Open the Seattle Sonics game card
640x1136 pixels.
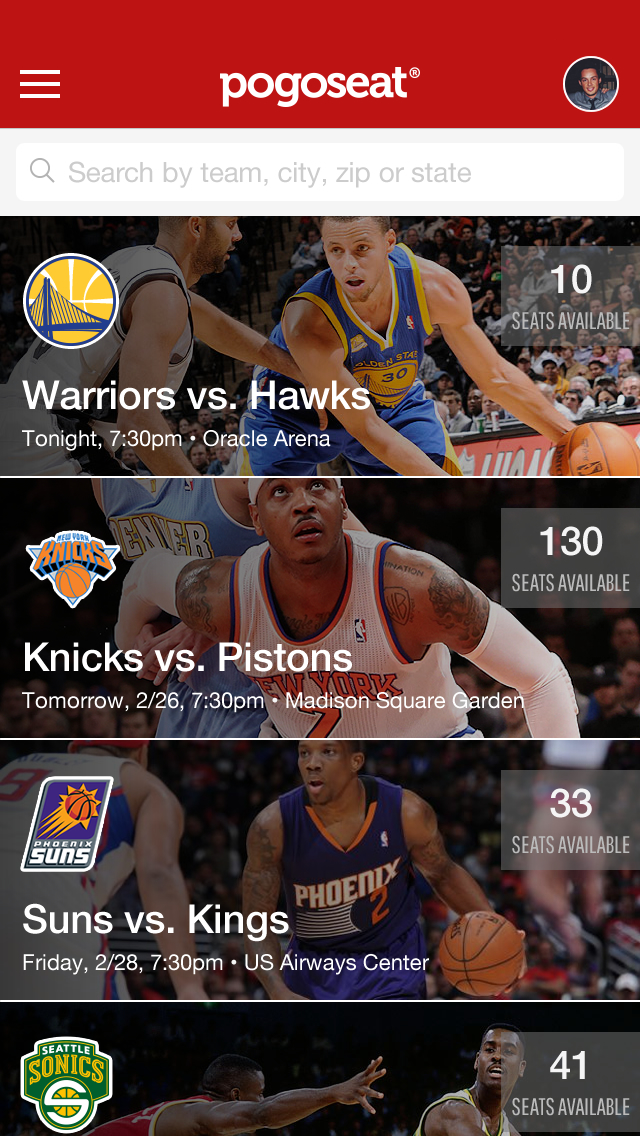[320, 1070]
